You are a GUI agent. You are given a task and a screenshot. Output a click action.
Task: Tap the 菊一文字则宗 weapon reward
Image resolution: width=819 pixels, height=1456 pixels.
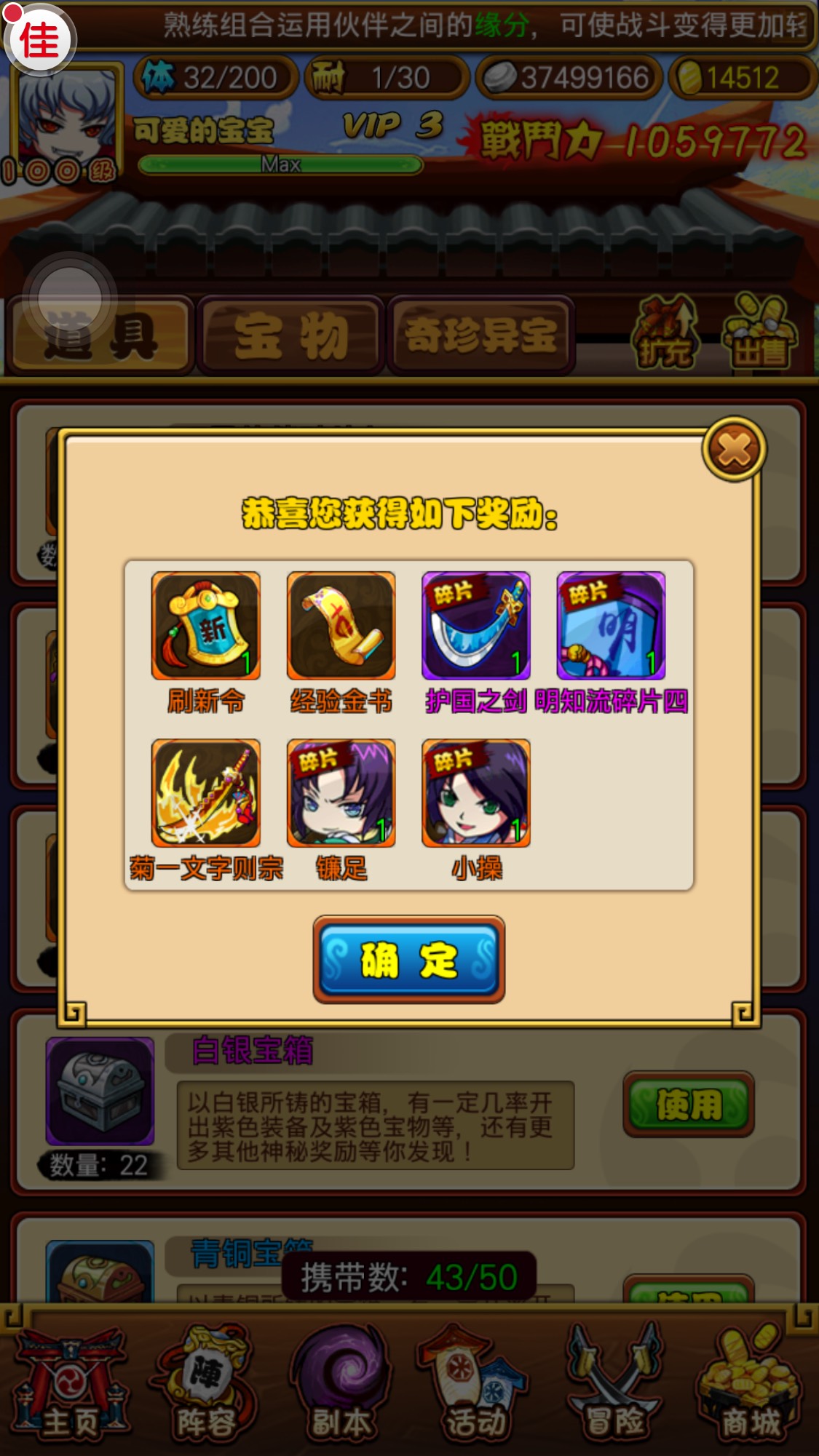coord(205,793)
